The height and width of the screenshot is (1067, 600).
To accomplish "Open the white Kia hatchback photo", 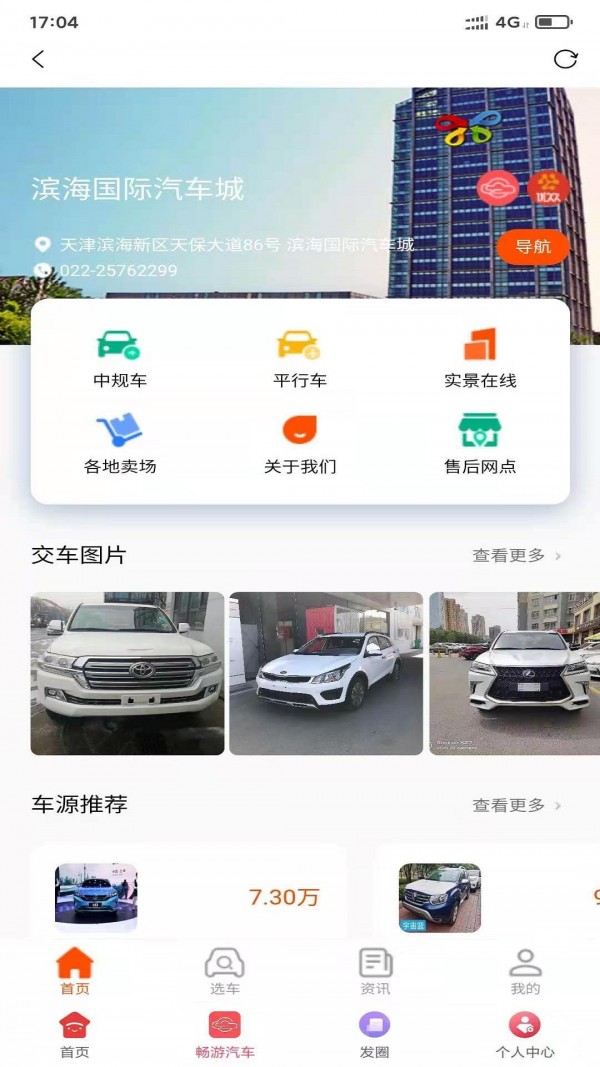I will tap(326, 673).
